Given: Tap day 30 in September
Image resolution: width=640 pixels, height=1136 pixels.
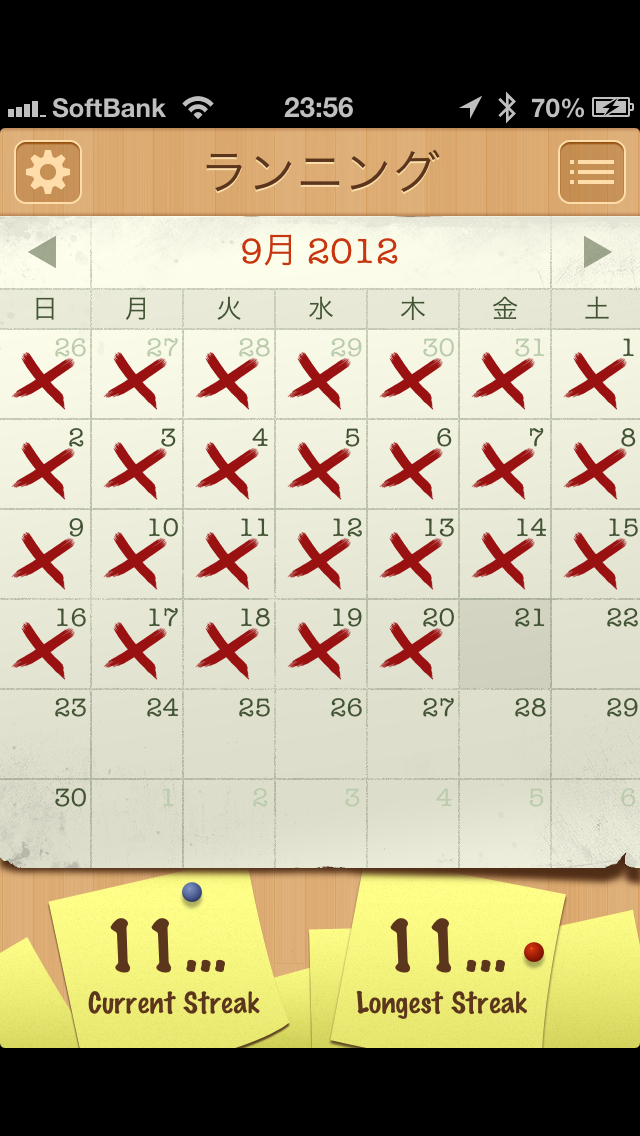Looking at the screenshot, I should 45,825.
